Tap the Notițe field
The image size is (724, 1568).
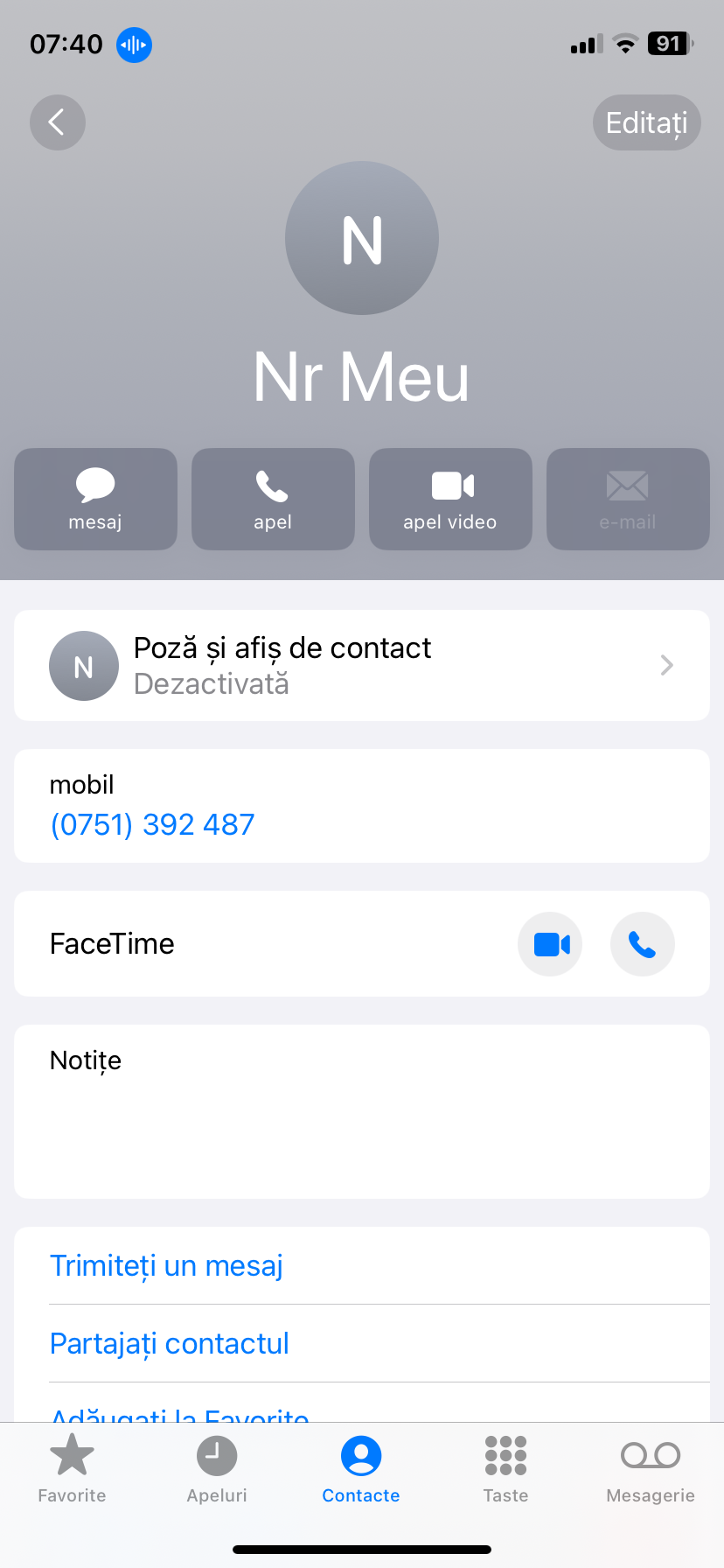click(361, 1111)
